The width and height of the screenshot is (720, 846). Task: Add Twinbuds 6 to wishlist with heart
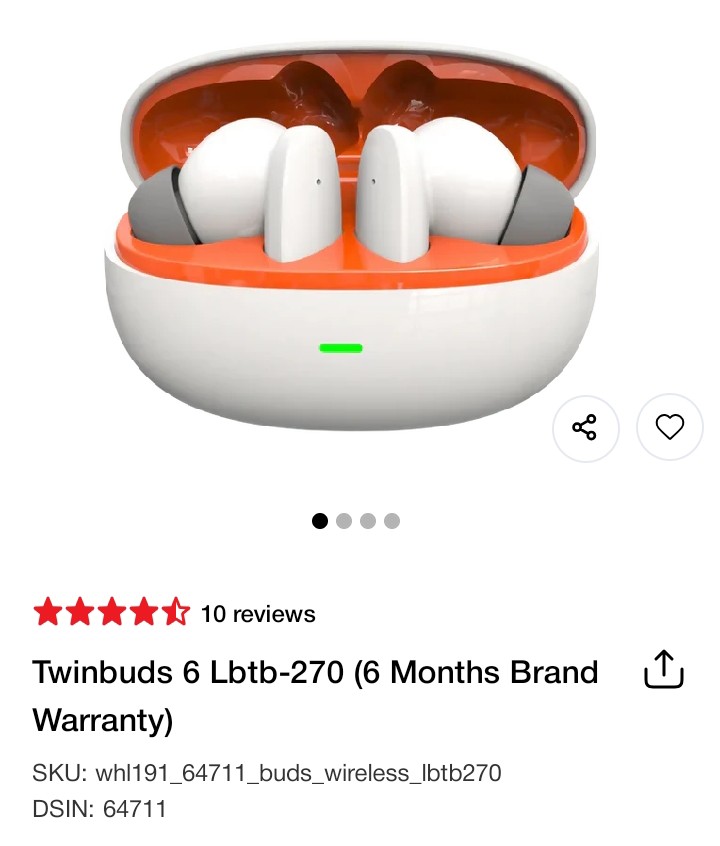coord(669,427)
